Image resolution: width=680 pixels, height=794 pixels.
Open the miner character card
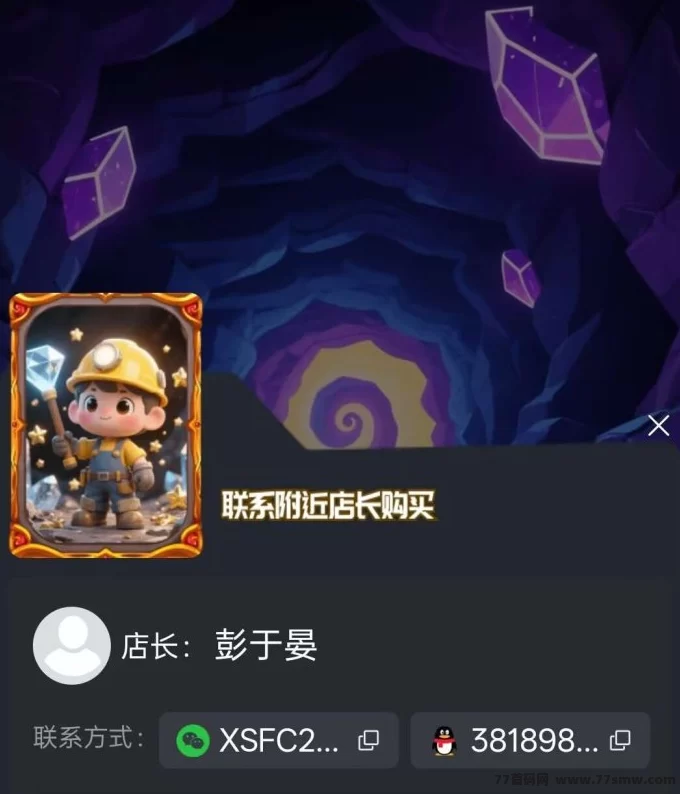click(x=106, y=425)
